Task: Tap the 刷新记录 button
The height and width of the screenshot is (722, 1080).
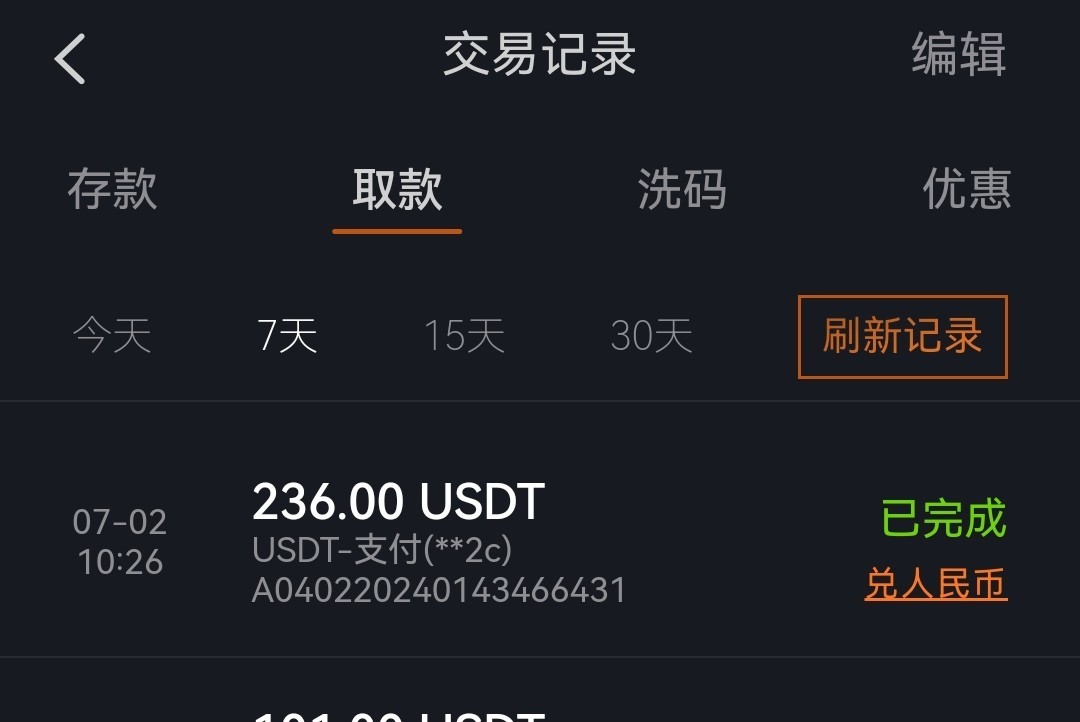Action: (902, 337)
